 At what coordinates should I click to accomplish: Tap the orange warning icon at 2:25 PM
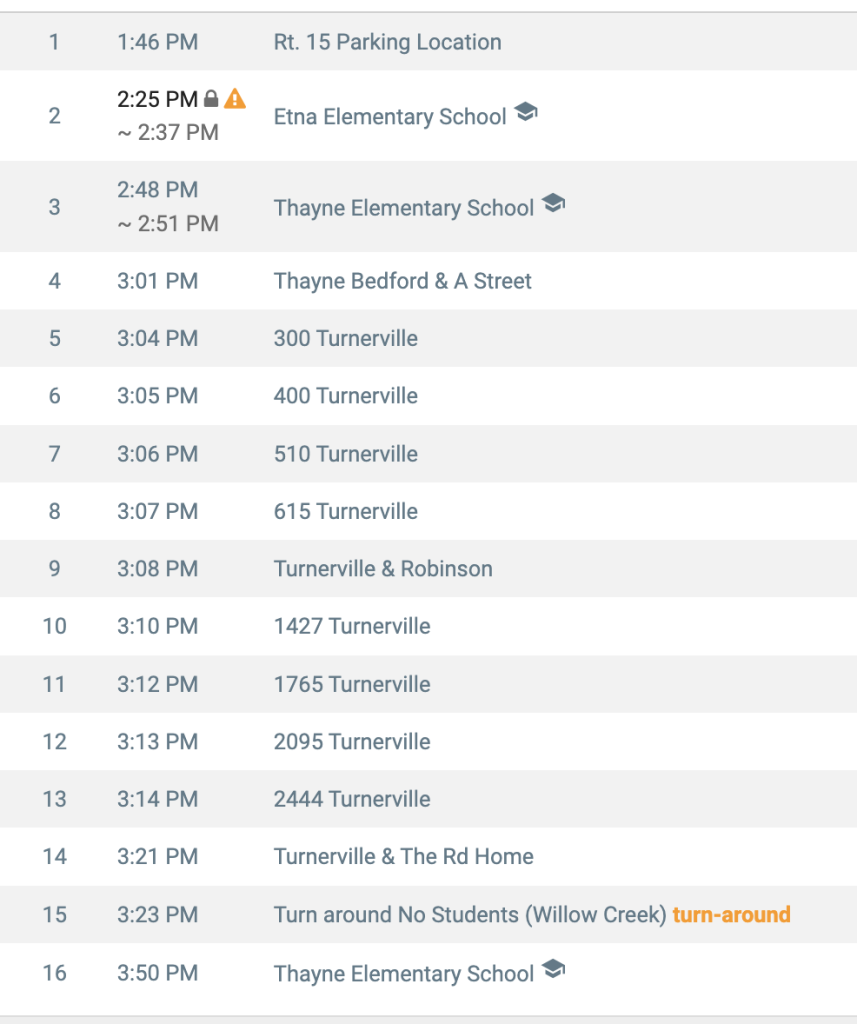[234, 99]
